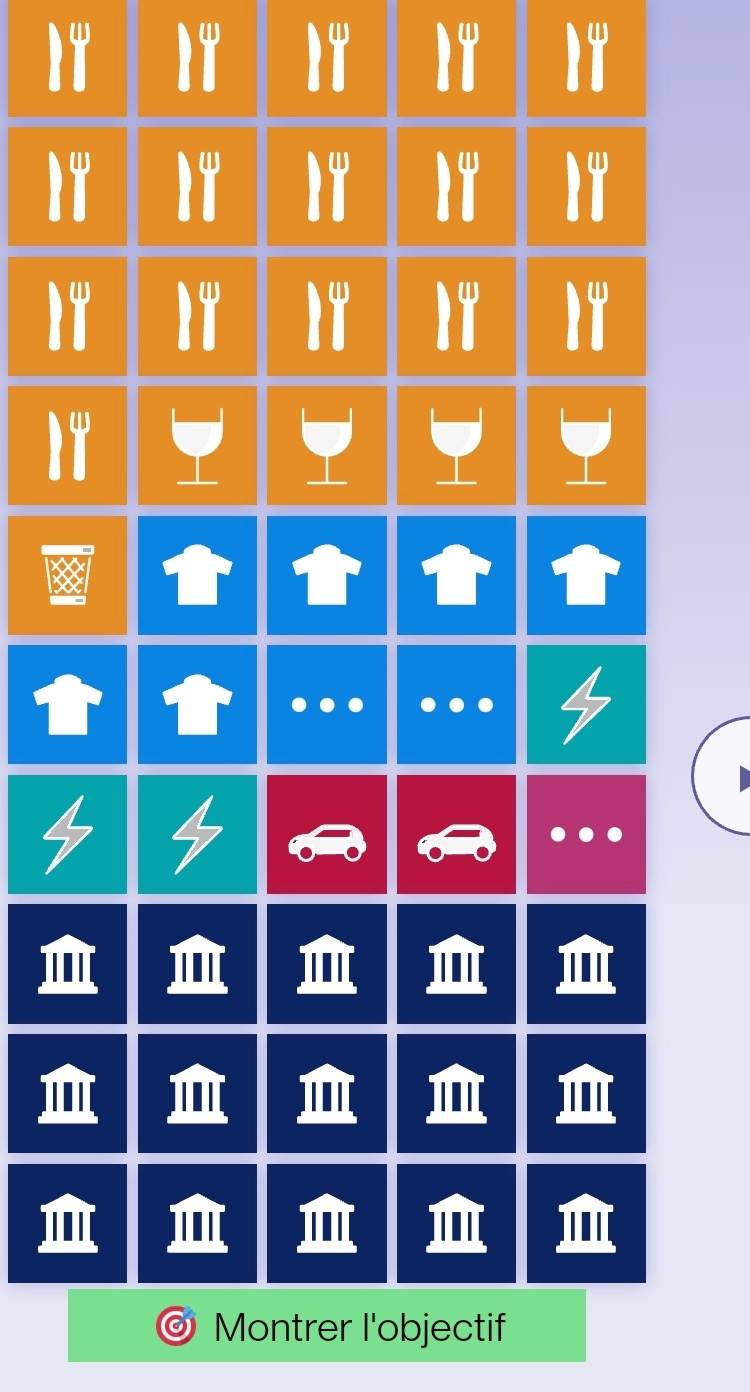Select the waste bin tile

click(x=67, y=575)
